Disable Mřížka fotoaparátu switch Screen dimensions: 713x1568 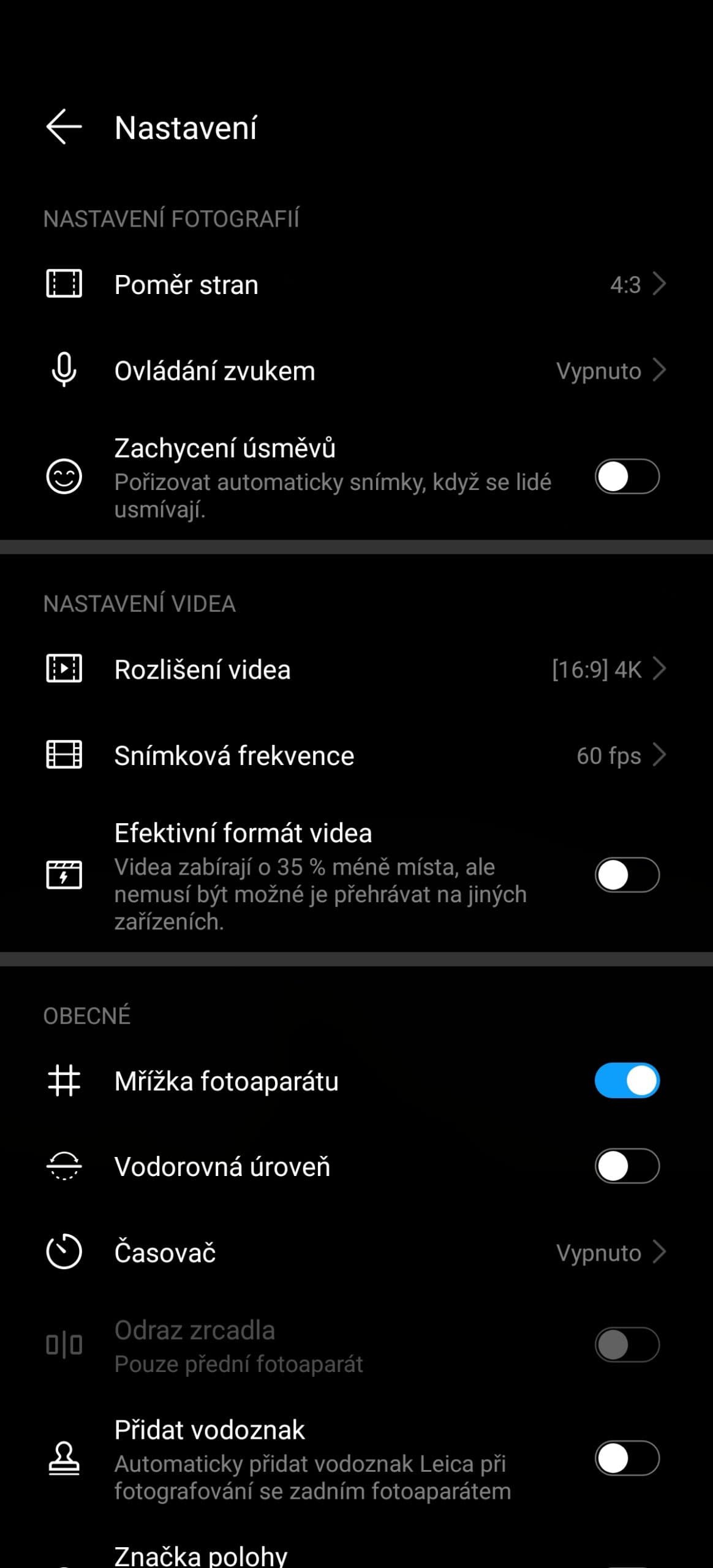(x=626, y=1080)
